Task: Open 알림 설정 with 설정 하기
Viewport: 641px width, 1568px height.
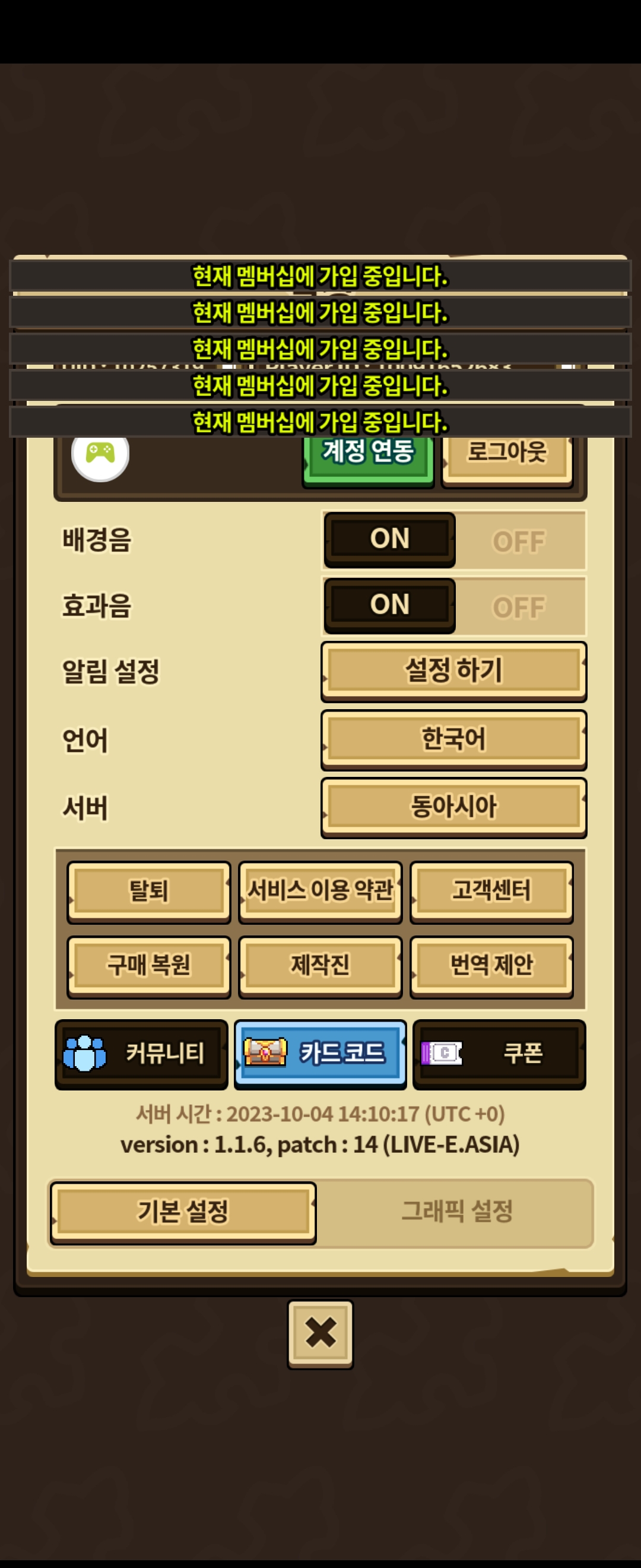Action: click(453, 671)
